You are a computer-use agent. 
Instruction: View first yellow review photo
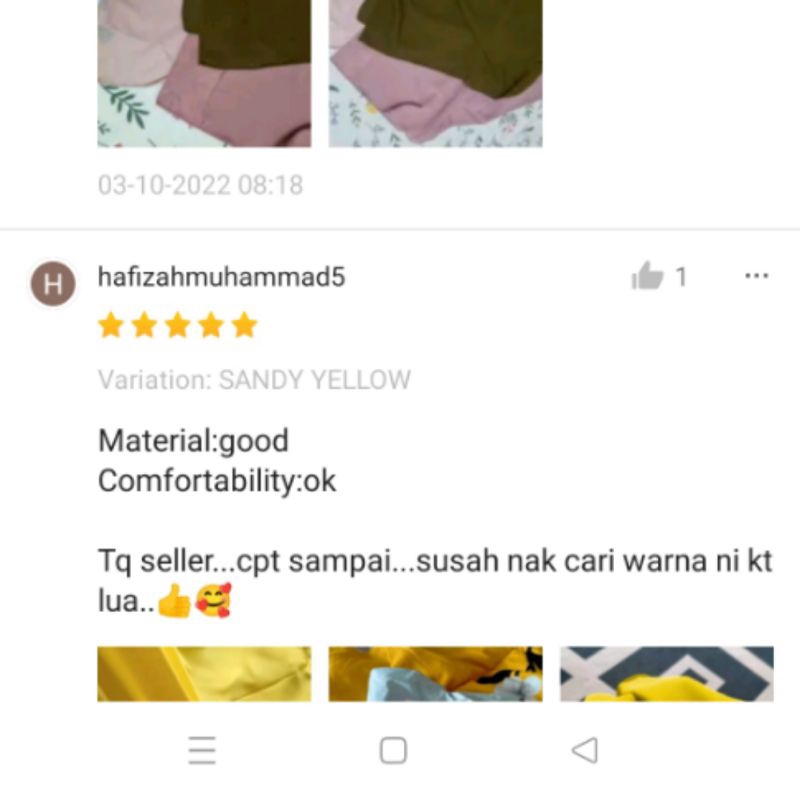[x=204, y=674]
